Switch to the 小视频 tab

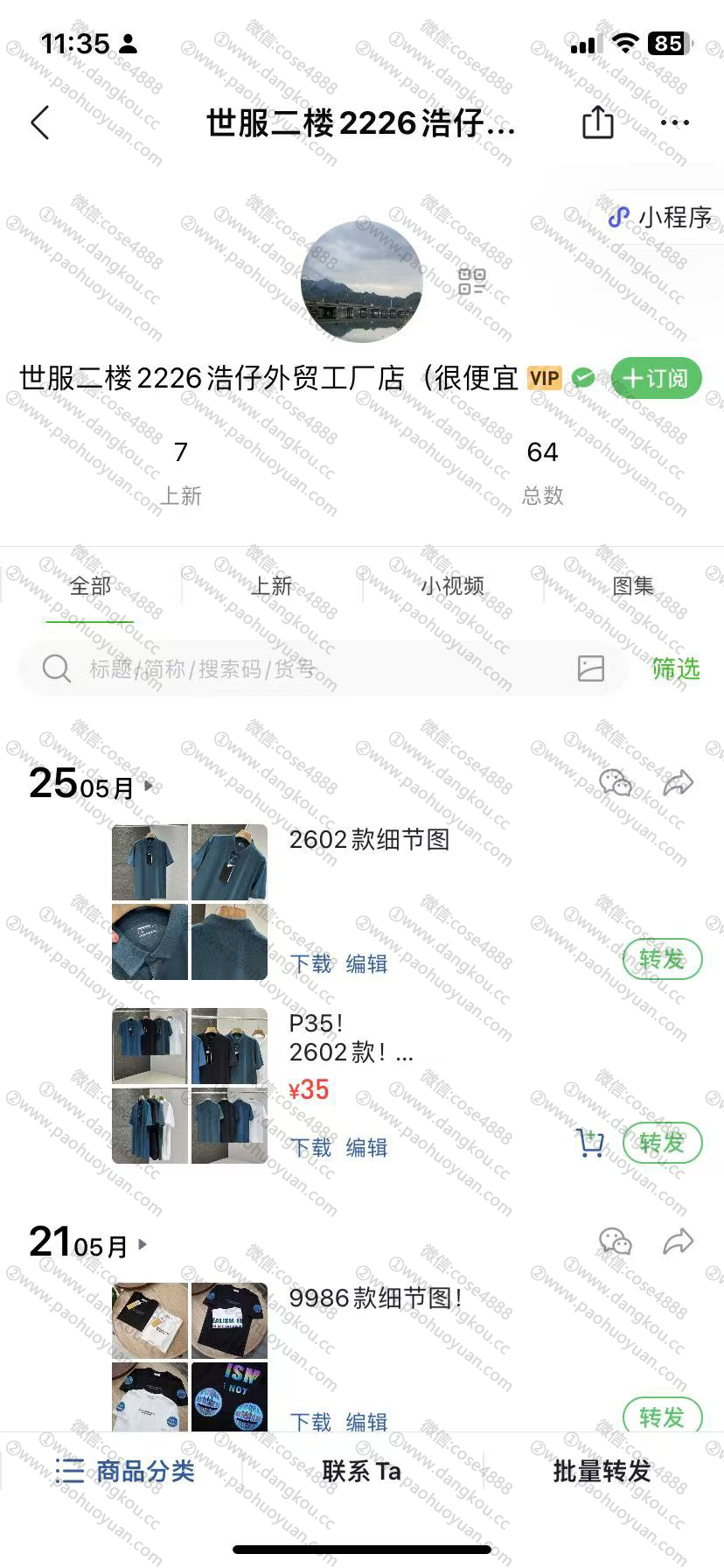pos(452,585)
